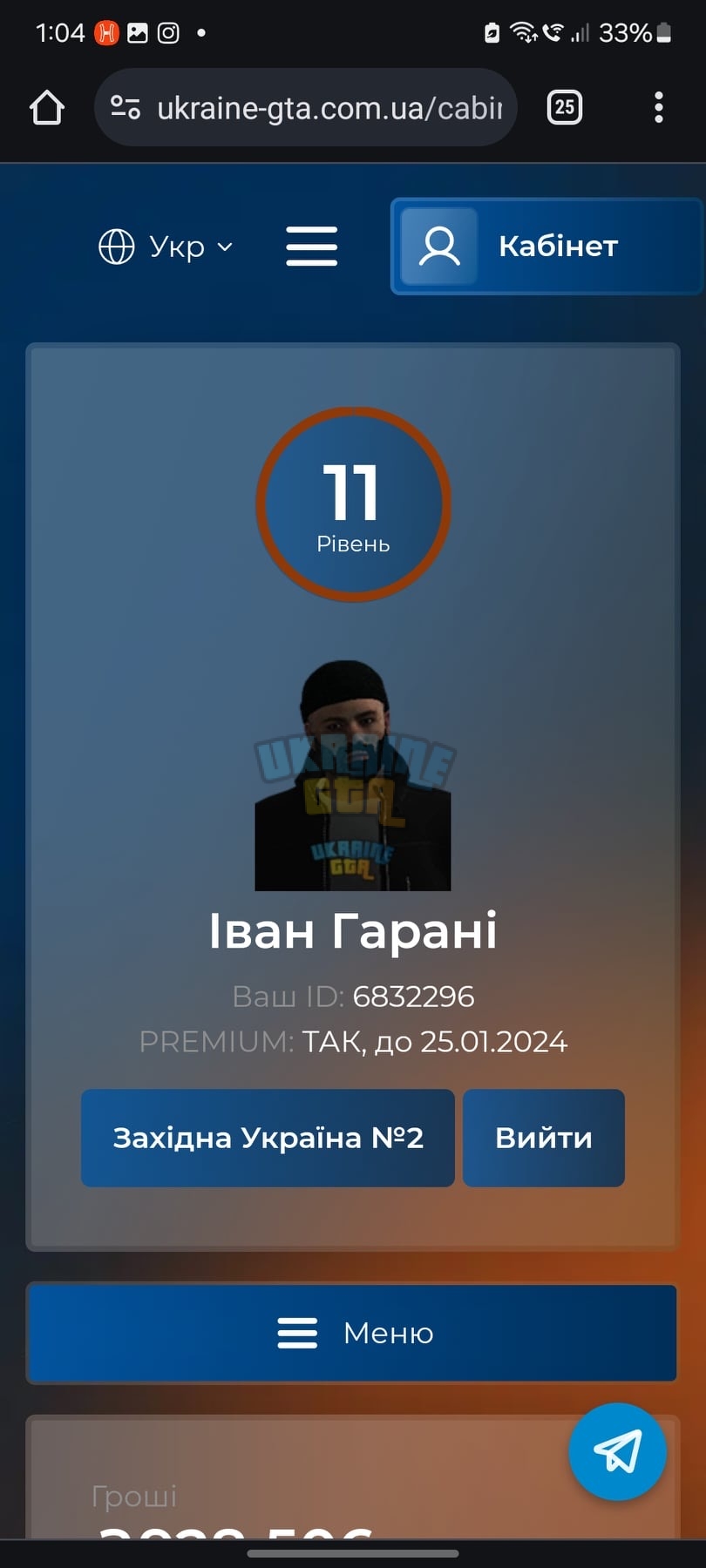706x1568 pixels.
Task: Tap the Кабінет button
Action: pyautogui.click(x=546, y=247)
